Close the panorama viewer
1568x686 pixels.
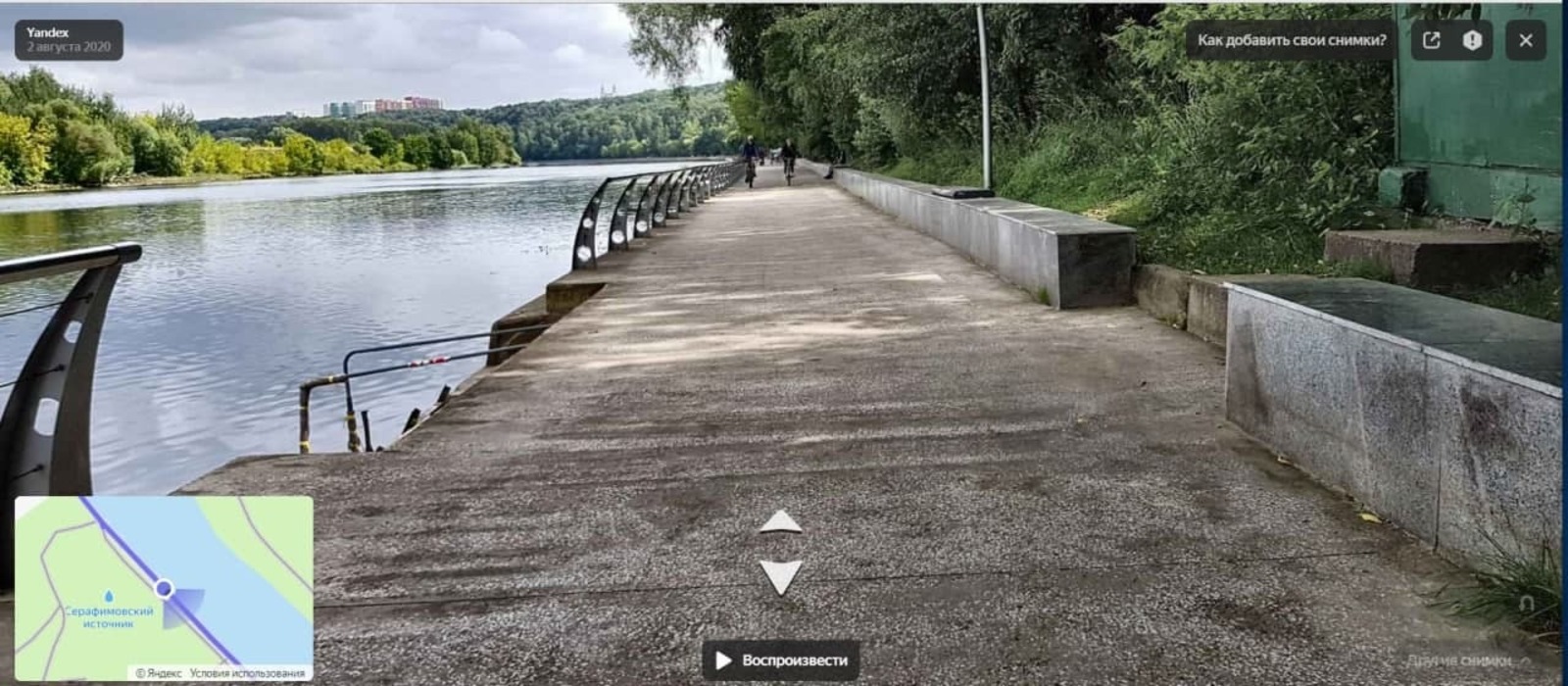tap(1525, 40)
